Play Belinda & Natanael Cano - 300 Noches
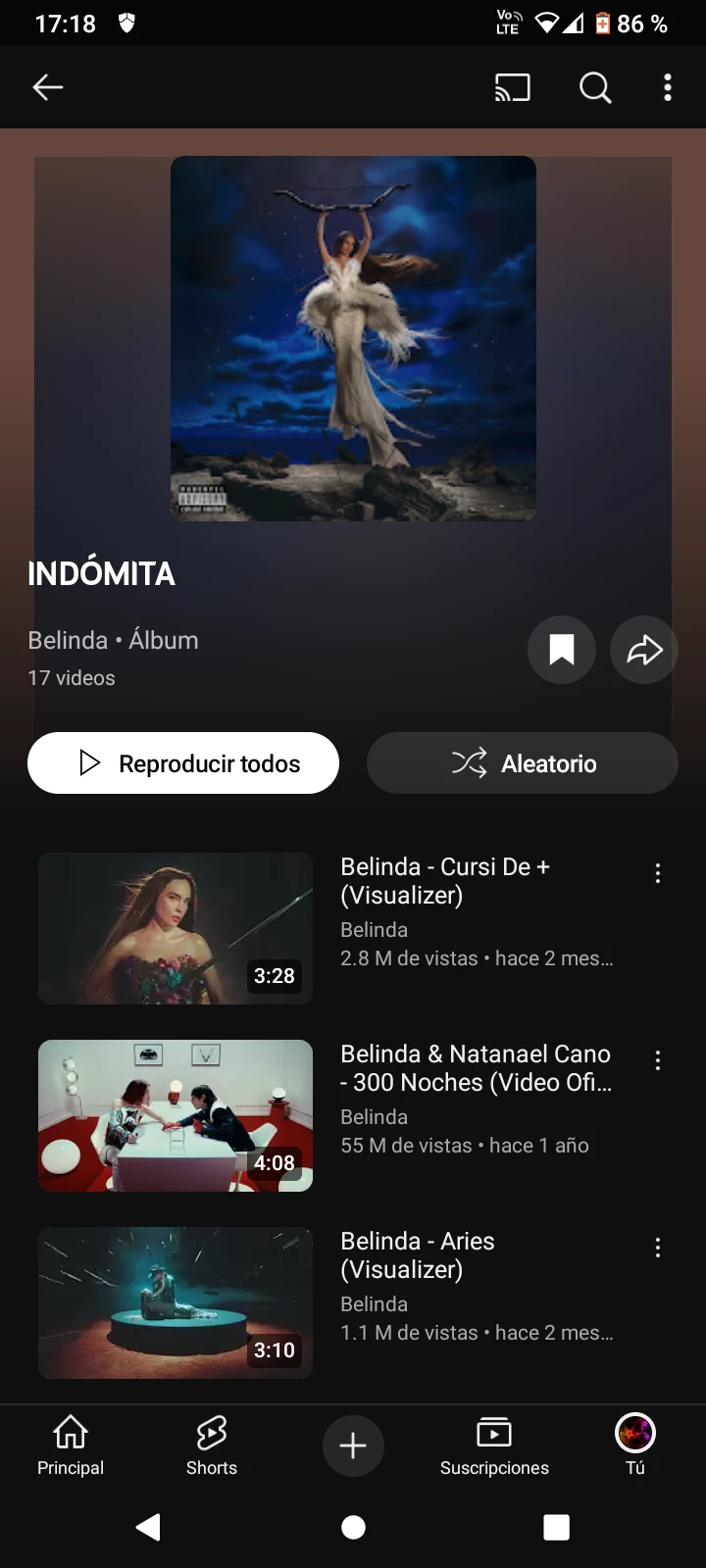 [176, 1115]
